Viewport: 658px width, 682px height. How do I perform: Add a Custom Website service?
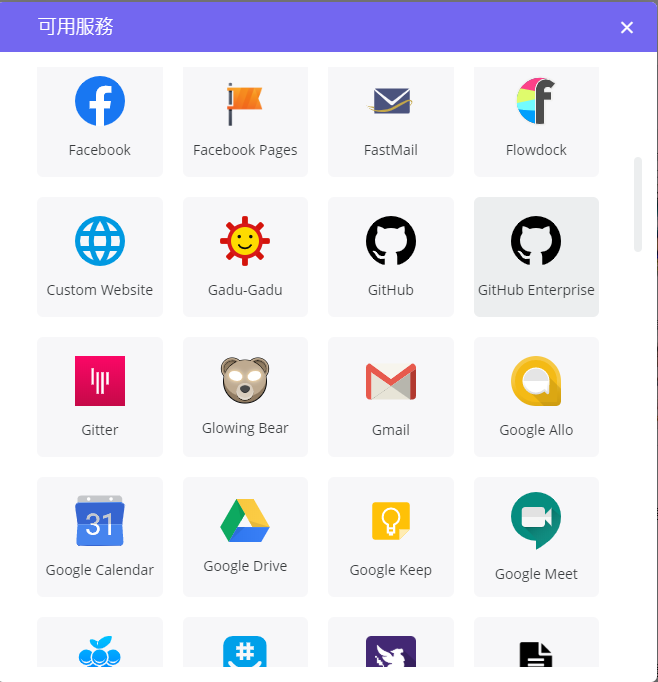100,257
